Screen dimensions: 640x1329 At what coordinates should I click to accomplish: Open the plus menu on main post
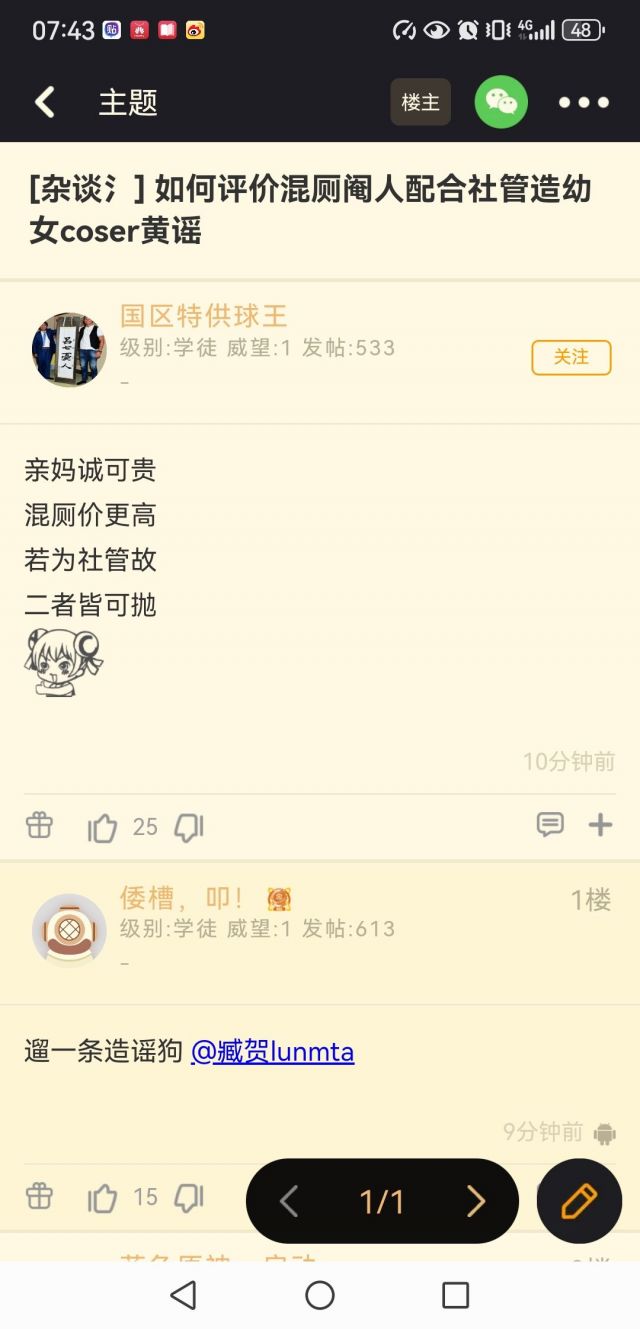pyautogui.click(x=600, y=825)
